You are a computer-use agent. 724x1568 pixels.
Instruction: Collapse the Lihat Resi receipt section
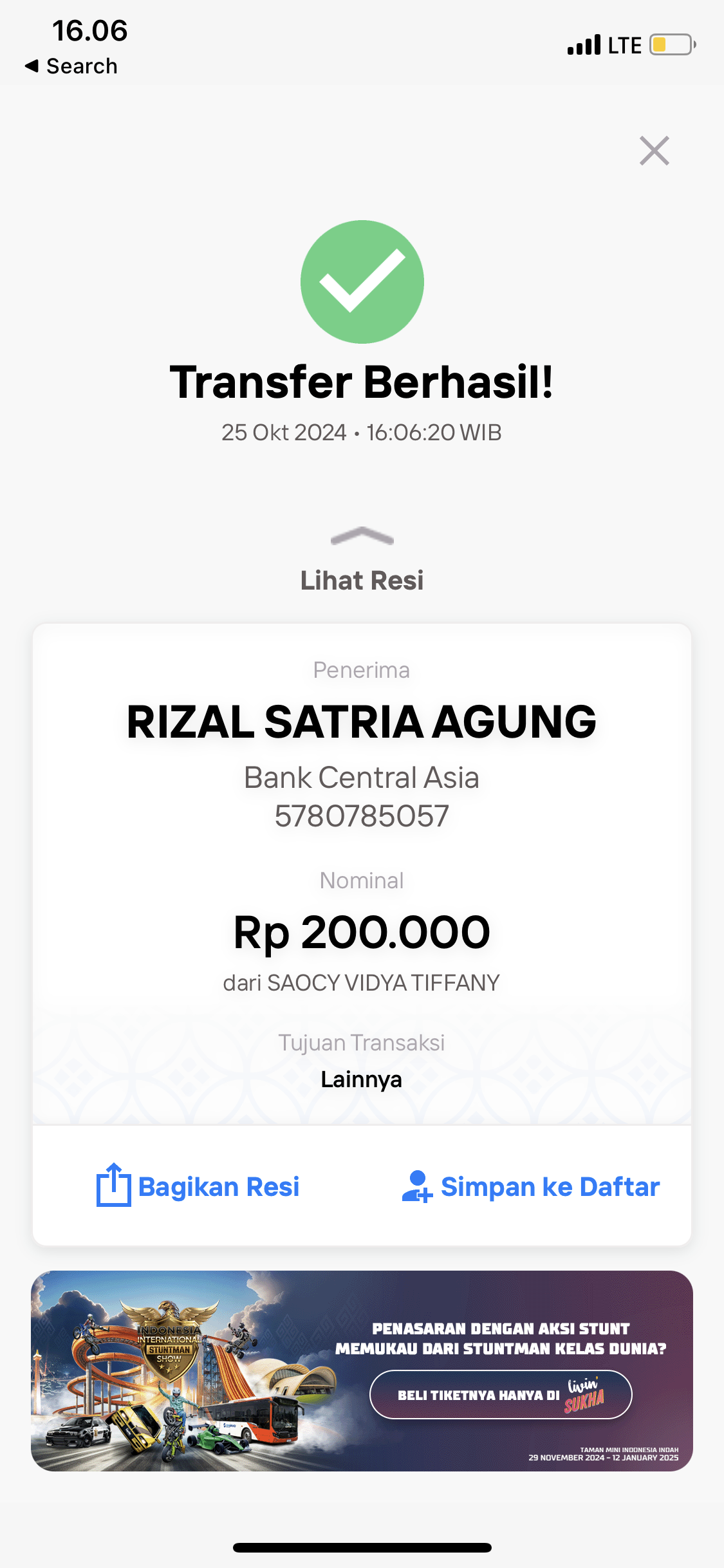point(362,559)
